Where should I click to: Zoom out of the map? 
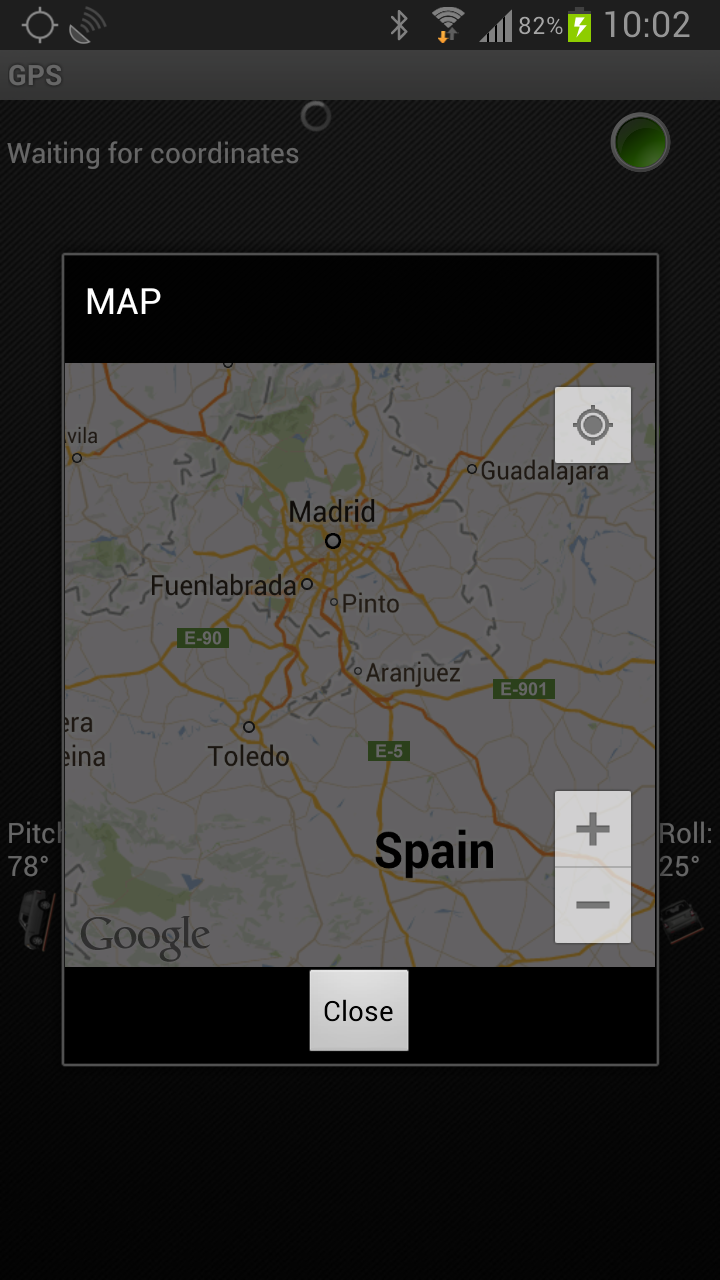pos(593,905)
